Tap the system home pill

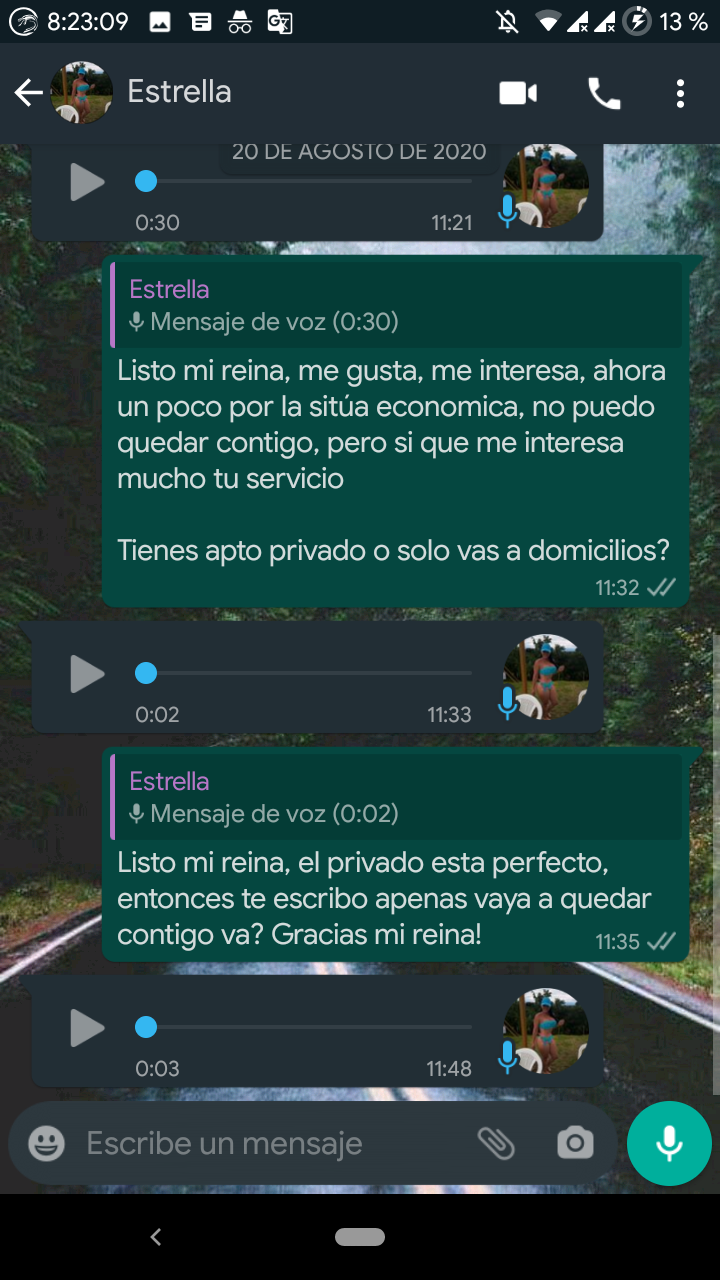[360, 1237]
